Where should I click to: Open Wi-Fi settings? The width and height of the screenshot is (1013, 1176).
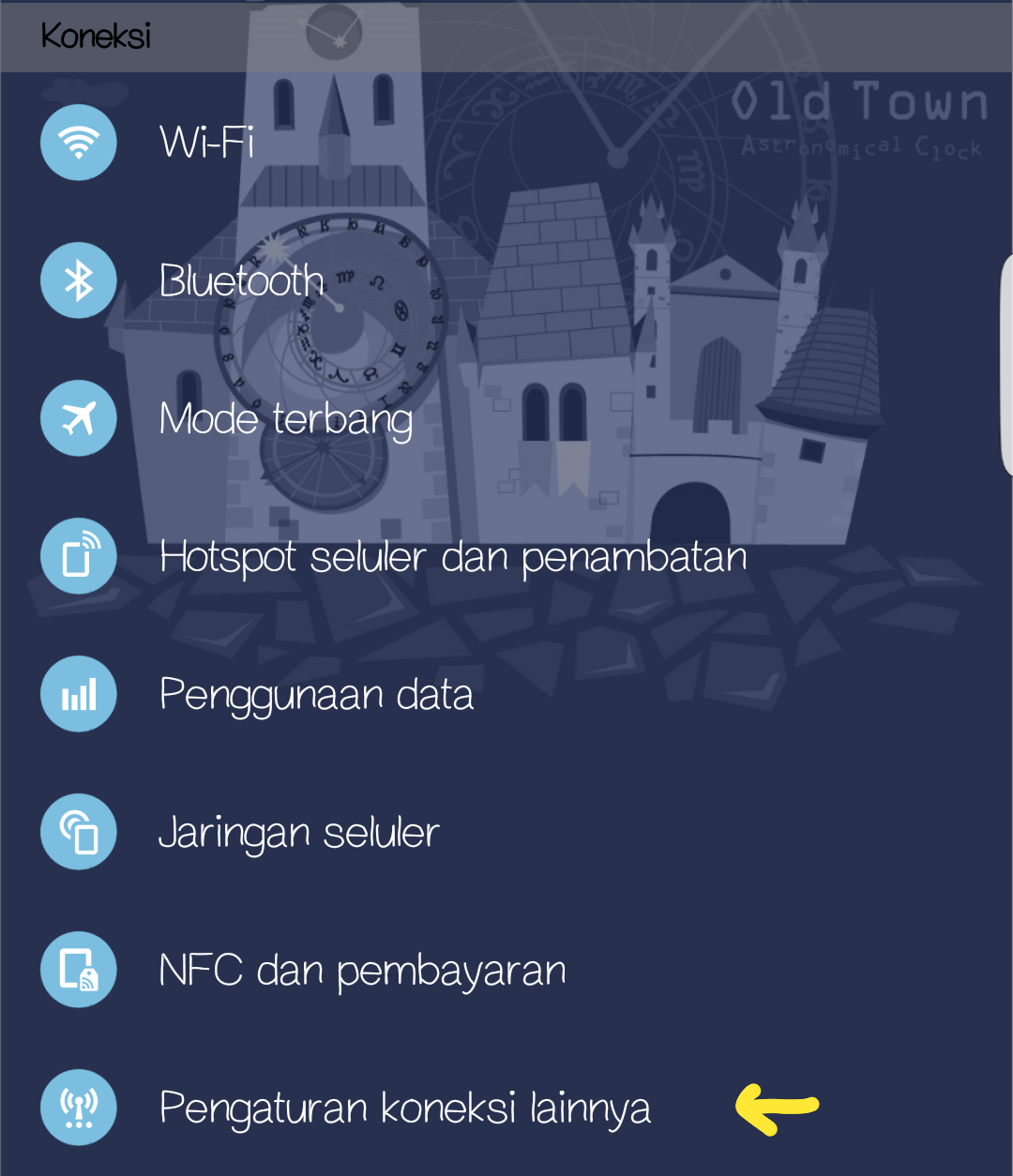[206, 143]
